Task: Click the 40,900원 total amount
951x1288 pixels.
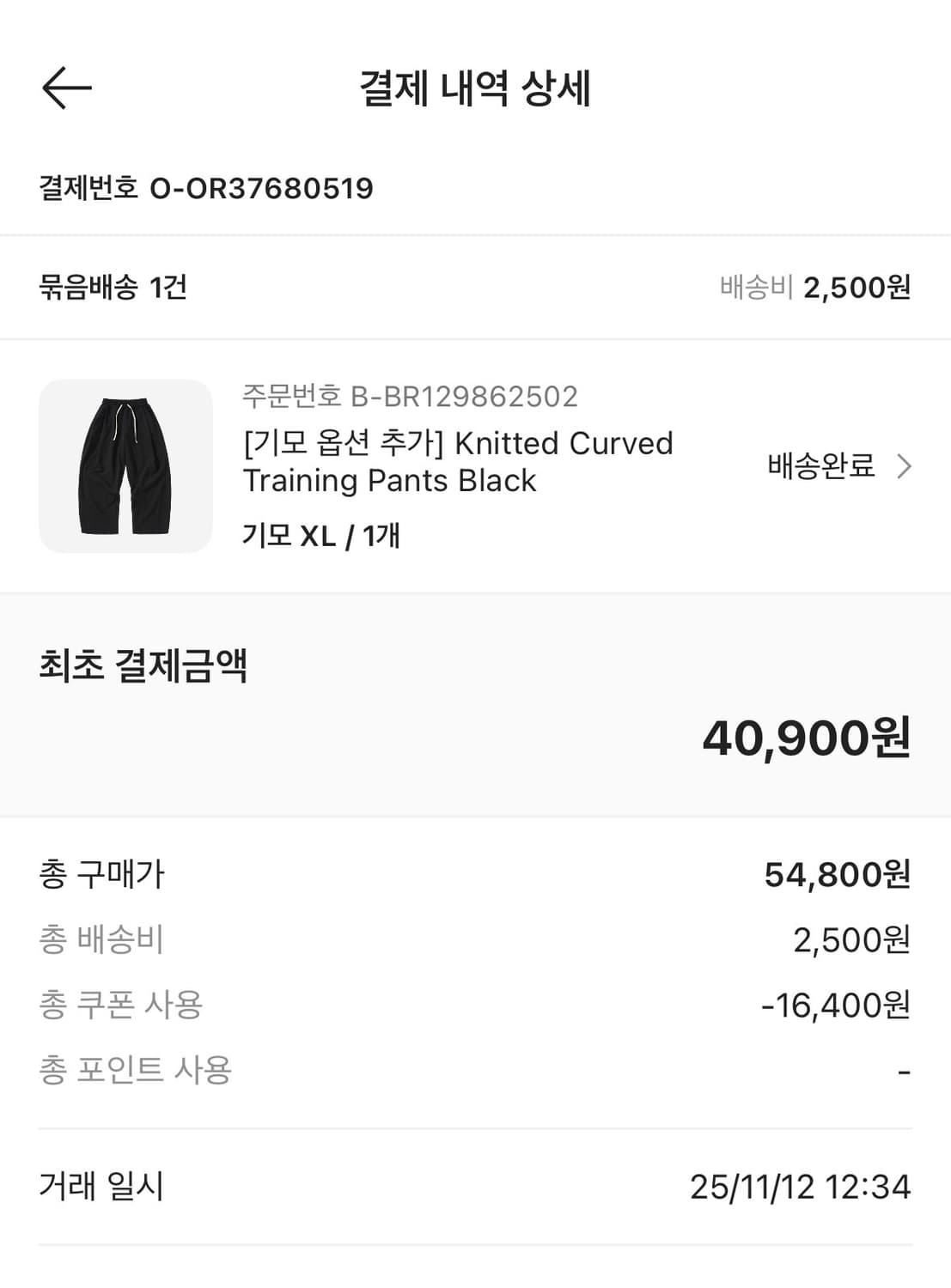Action: [x=806, y=738]
